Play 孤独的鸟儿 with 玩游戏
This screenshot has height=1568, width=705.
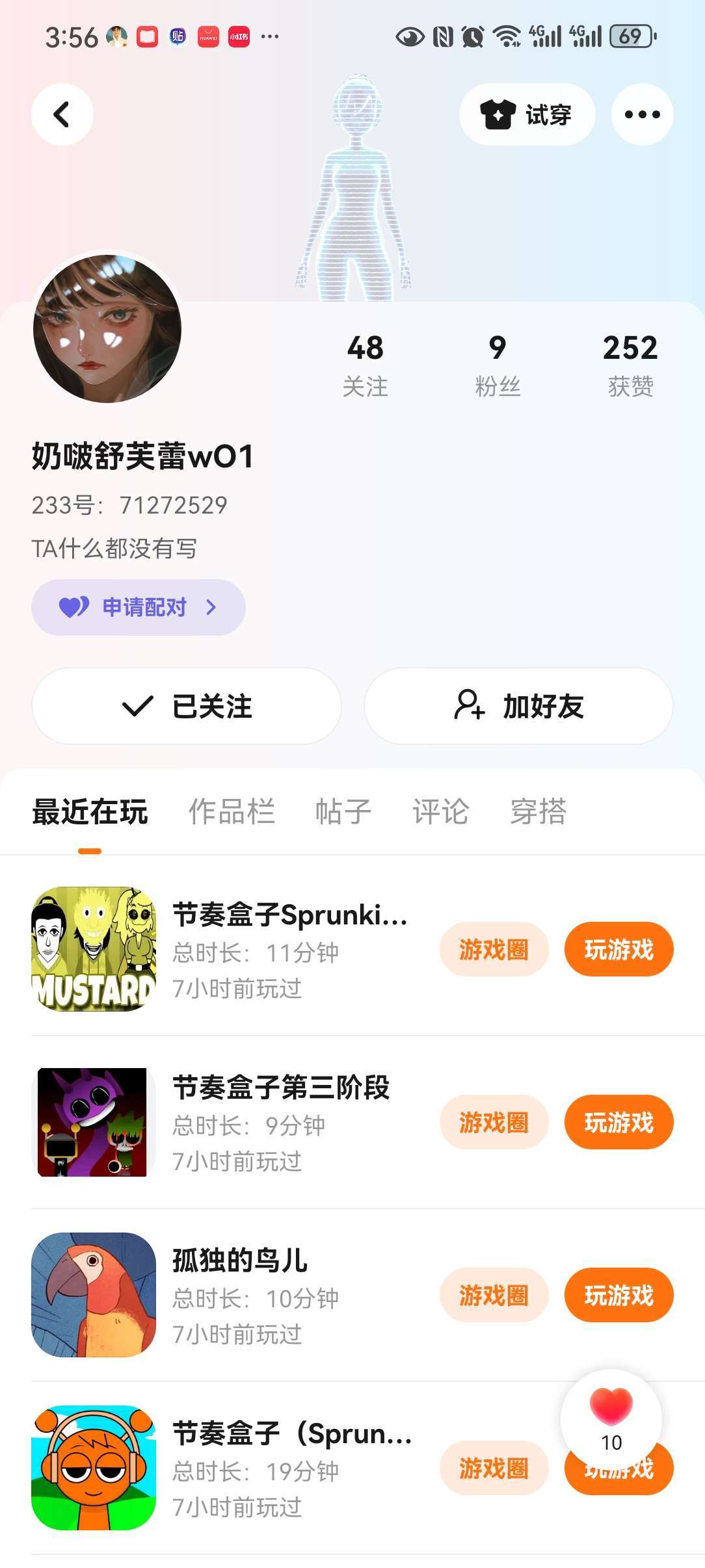619,1295
